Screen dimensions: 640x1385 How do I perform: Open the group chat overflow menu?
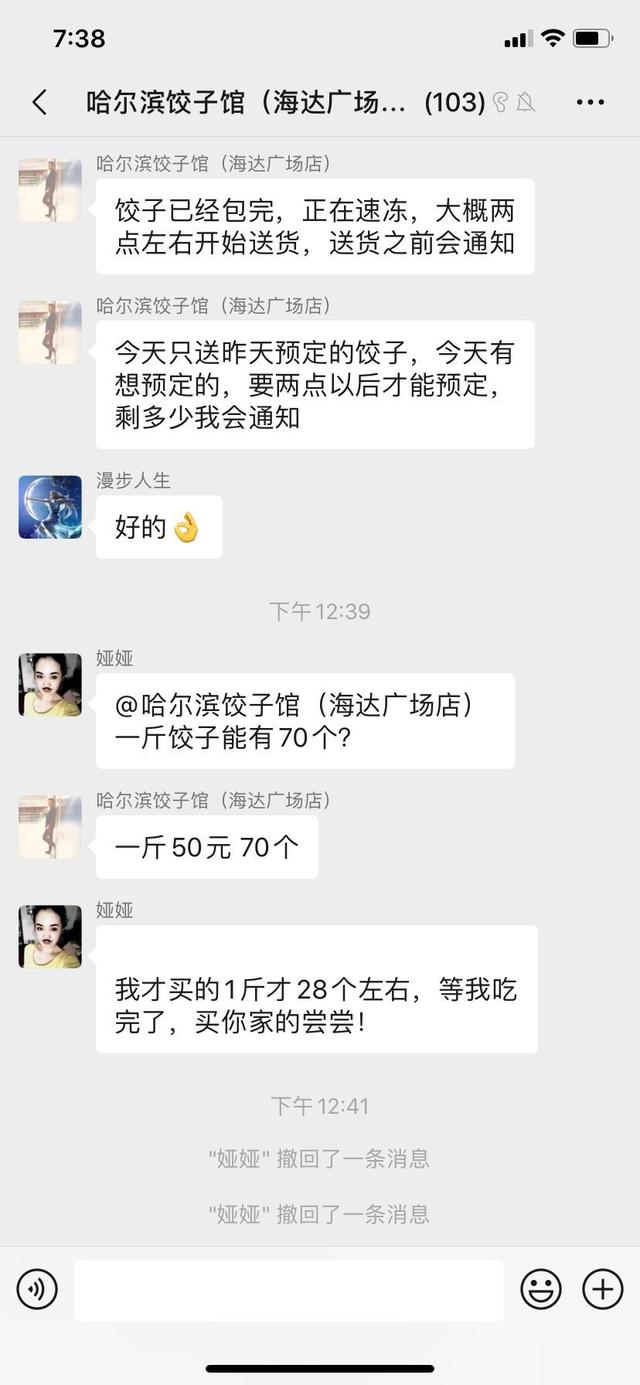pyautogui.click(x=590, y=102)
